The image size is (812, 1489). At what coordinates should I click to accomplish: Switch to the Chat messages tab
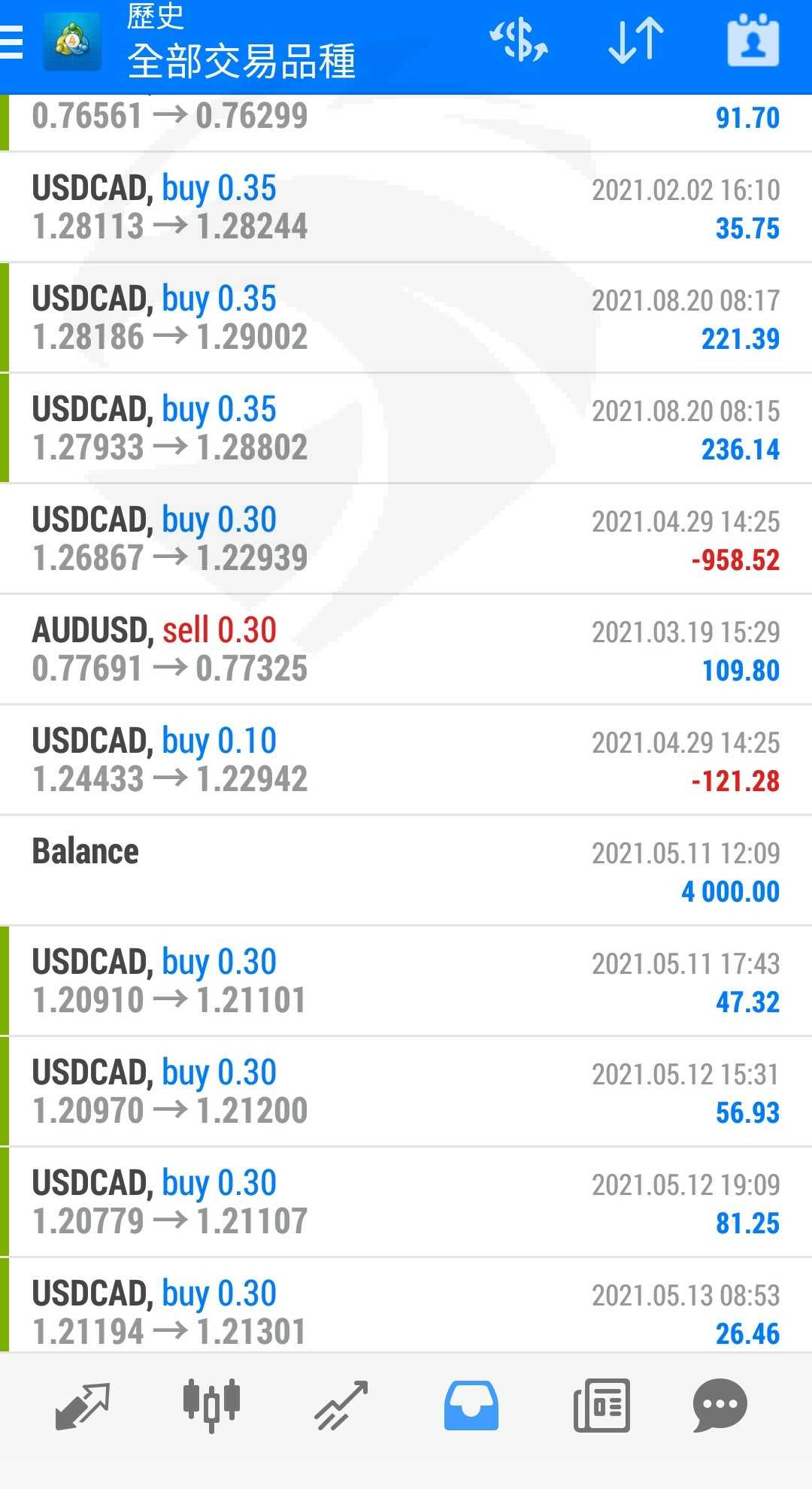720,1405
